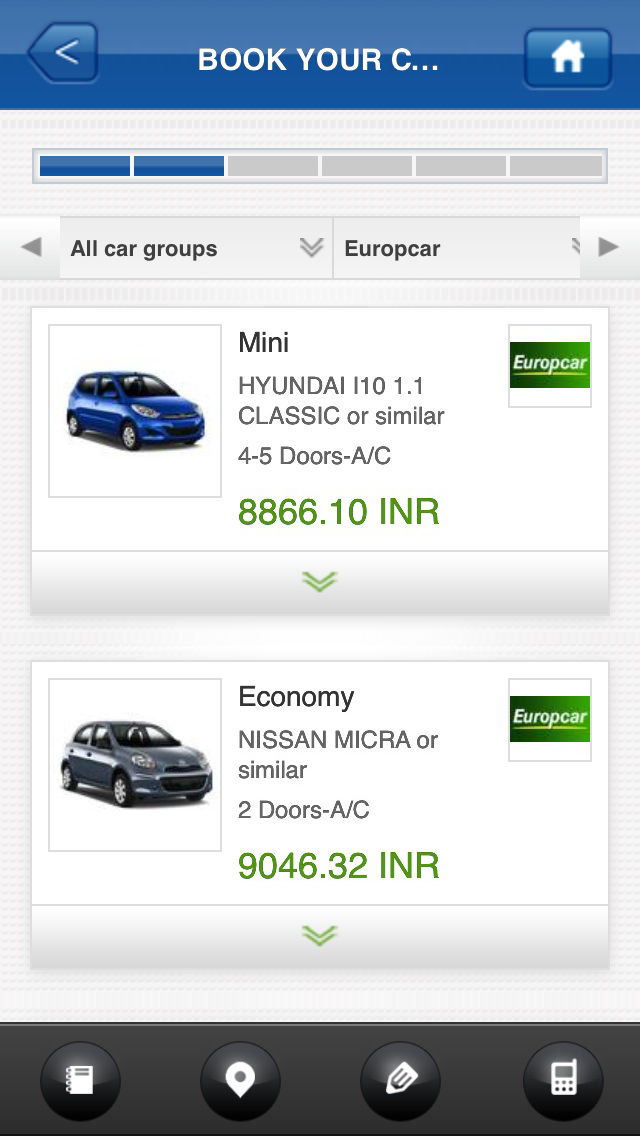Select the Economy Nissan Micra car
The image size is (640, 1136).
tap(320, 782)
